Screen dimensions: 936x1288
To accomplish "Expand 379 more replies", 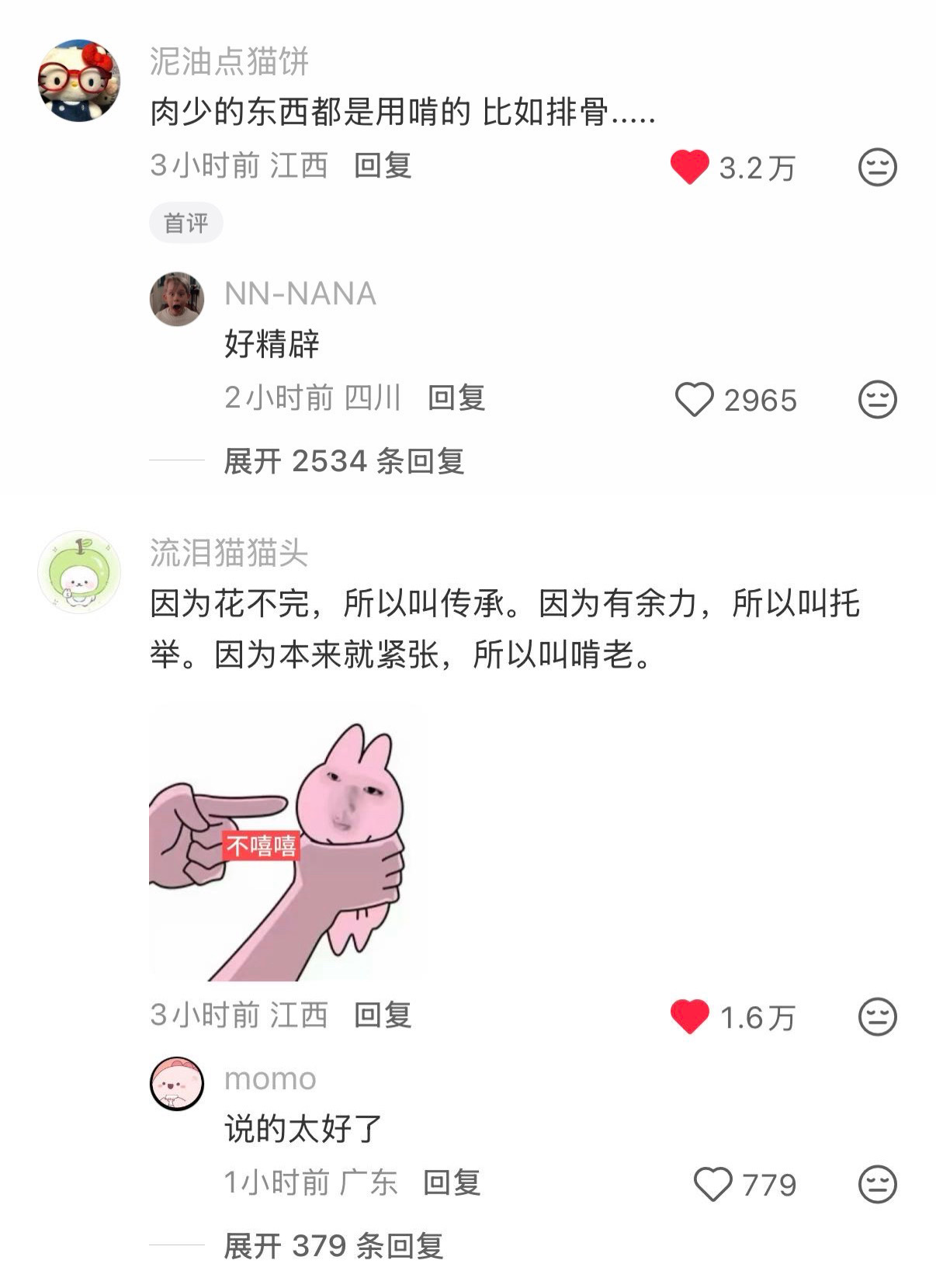I will tap(333, 1246).
